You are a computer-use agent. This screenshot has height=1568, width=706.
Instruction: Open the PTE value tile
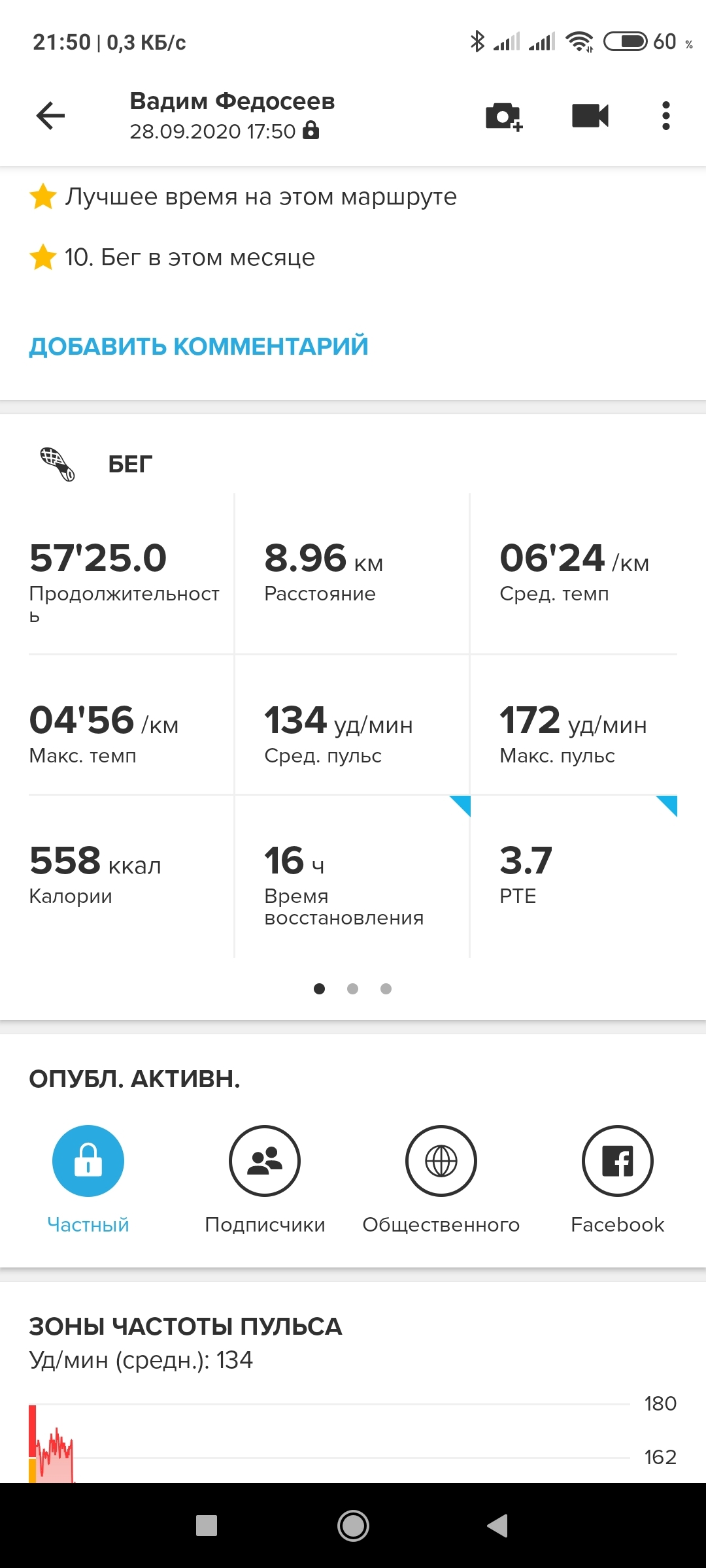tap(573, 875)
